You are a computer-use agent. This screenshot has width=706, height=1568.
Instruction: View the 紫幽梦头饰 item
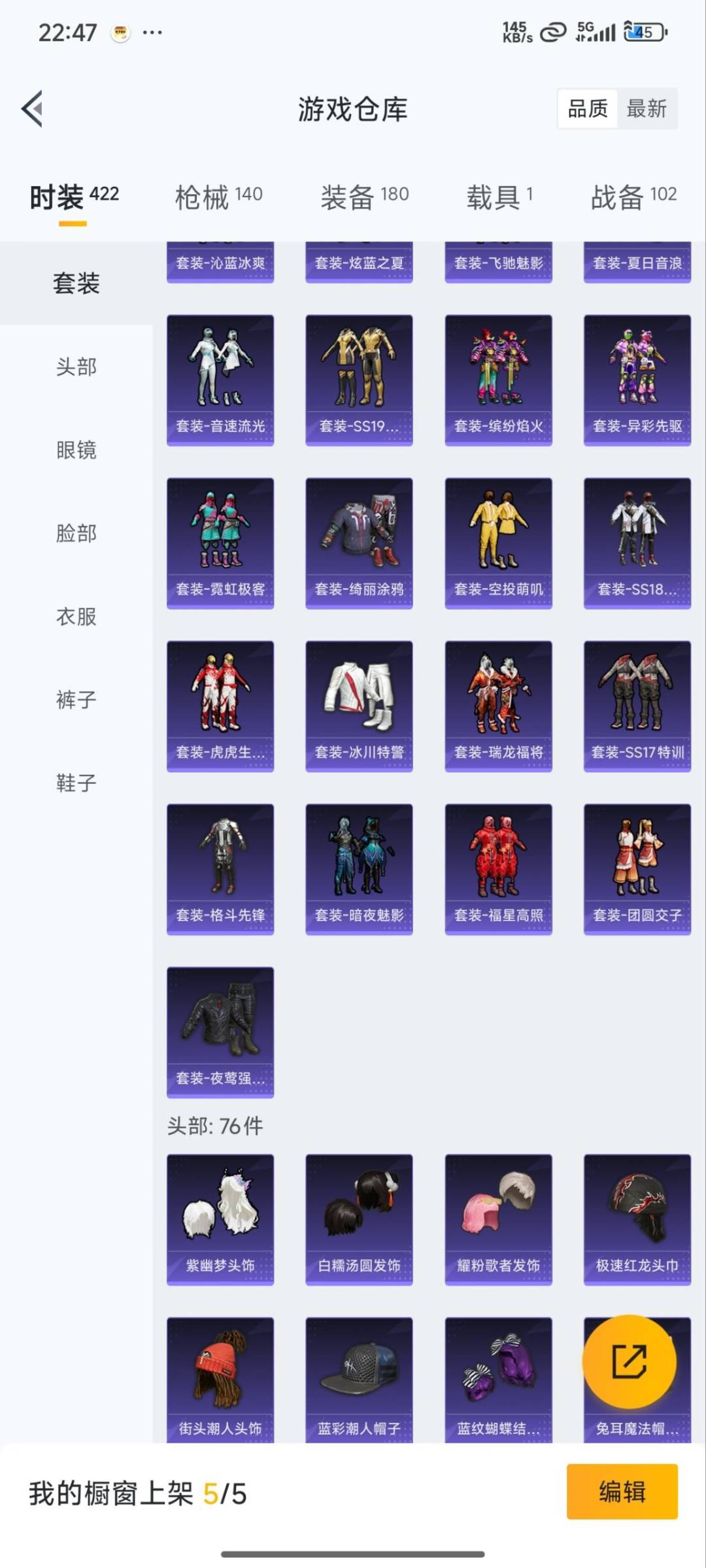[x=220, y=1219]
